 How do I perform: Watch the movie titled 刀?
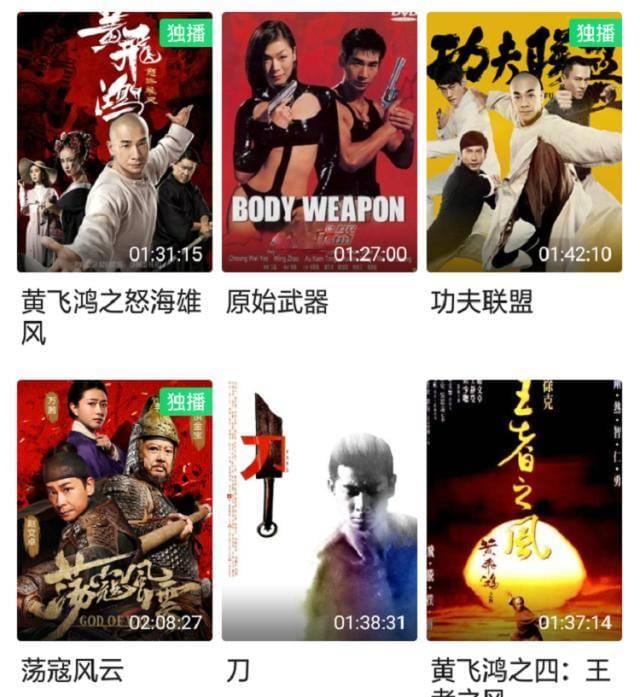(x=319, y=510)
